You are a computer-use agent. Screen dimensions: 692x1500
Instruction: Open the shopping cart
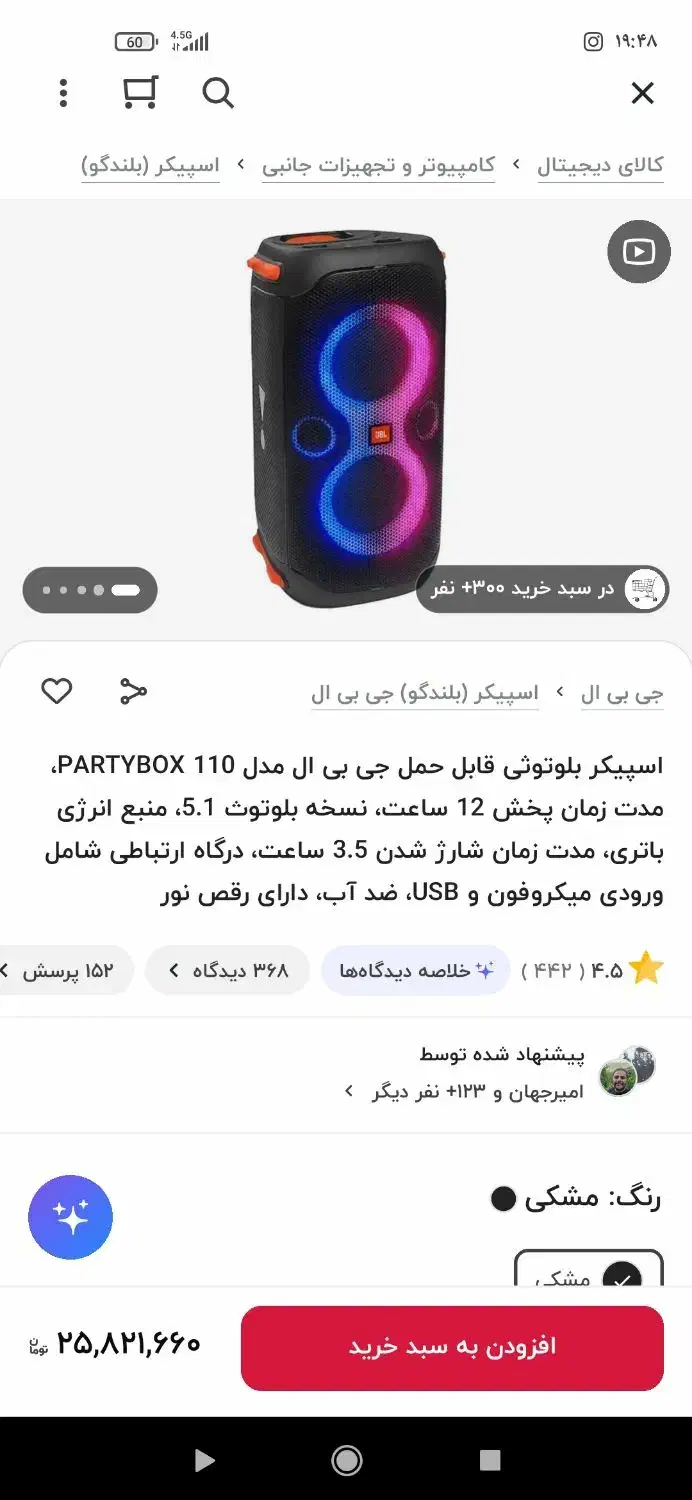tap(140, 92)
